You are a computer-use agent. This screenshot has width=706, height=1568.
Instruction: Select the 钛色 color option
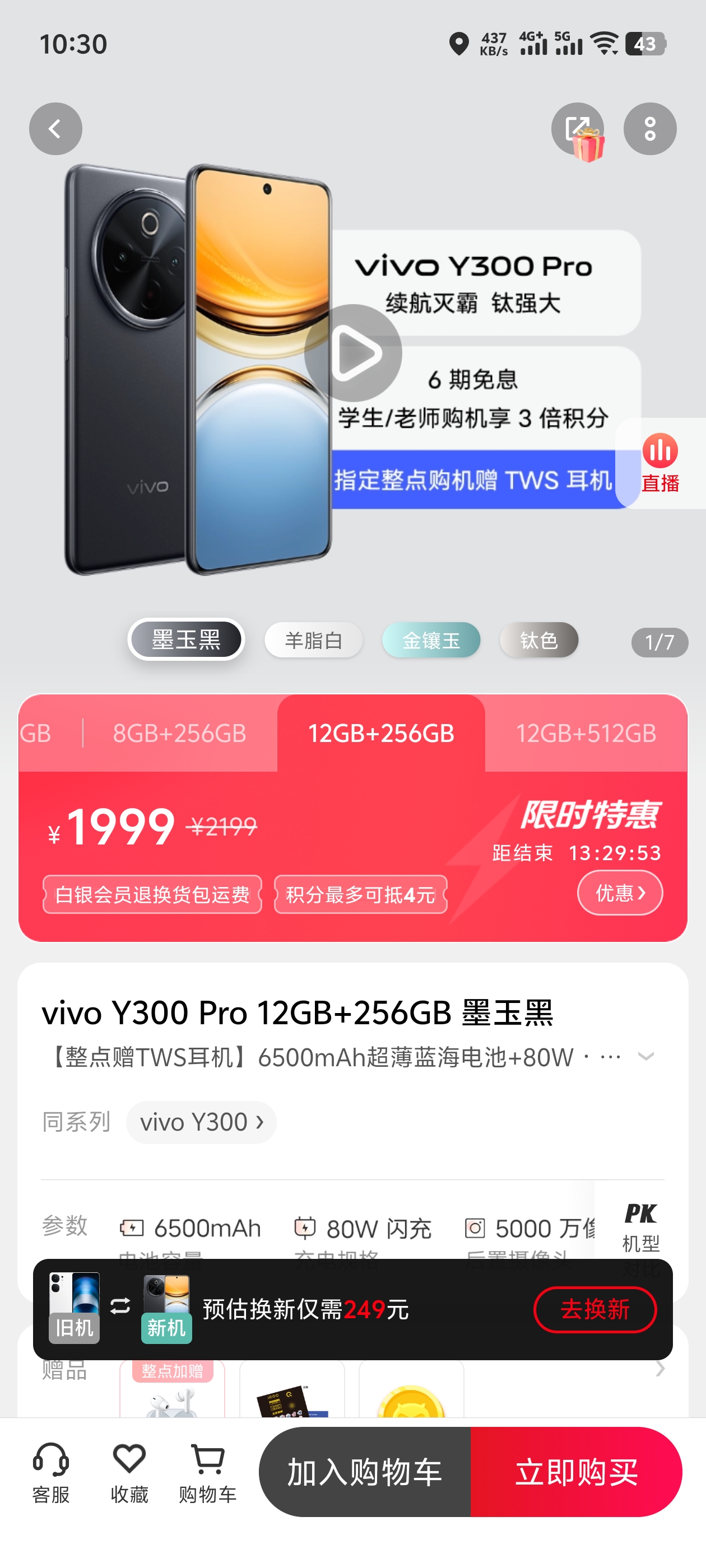pos(538,640)
